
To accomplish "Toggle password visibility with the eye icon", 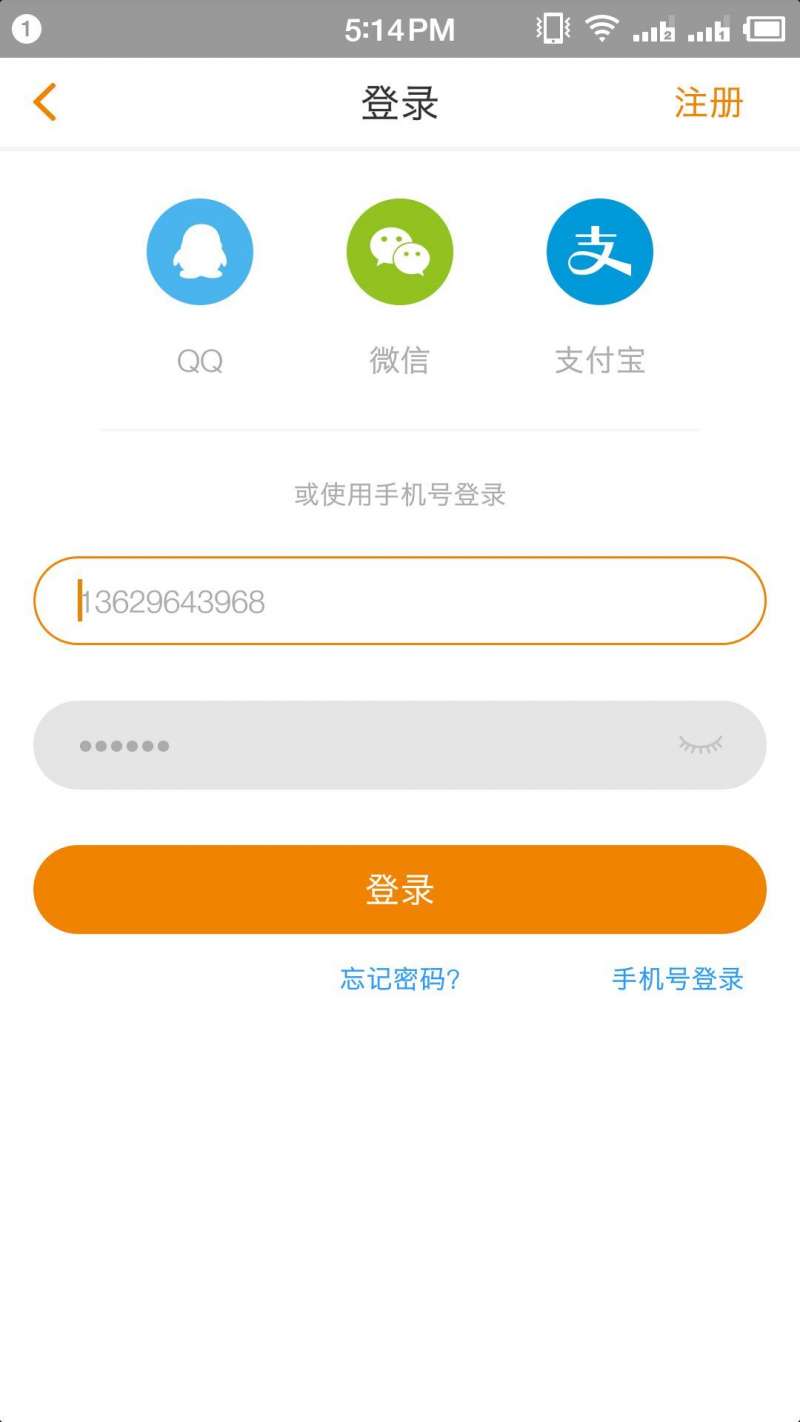I will click(x=700, y=745).
